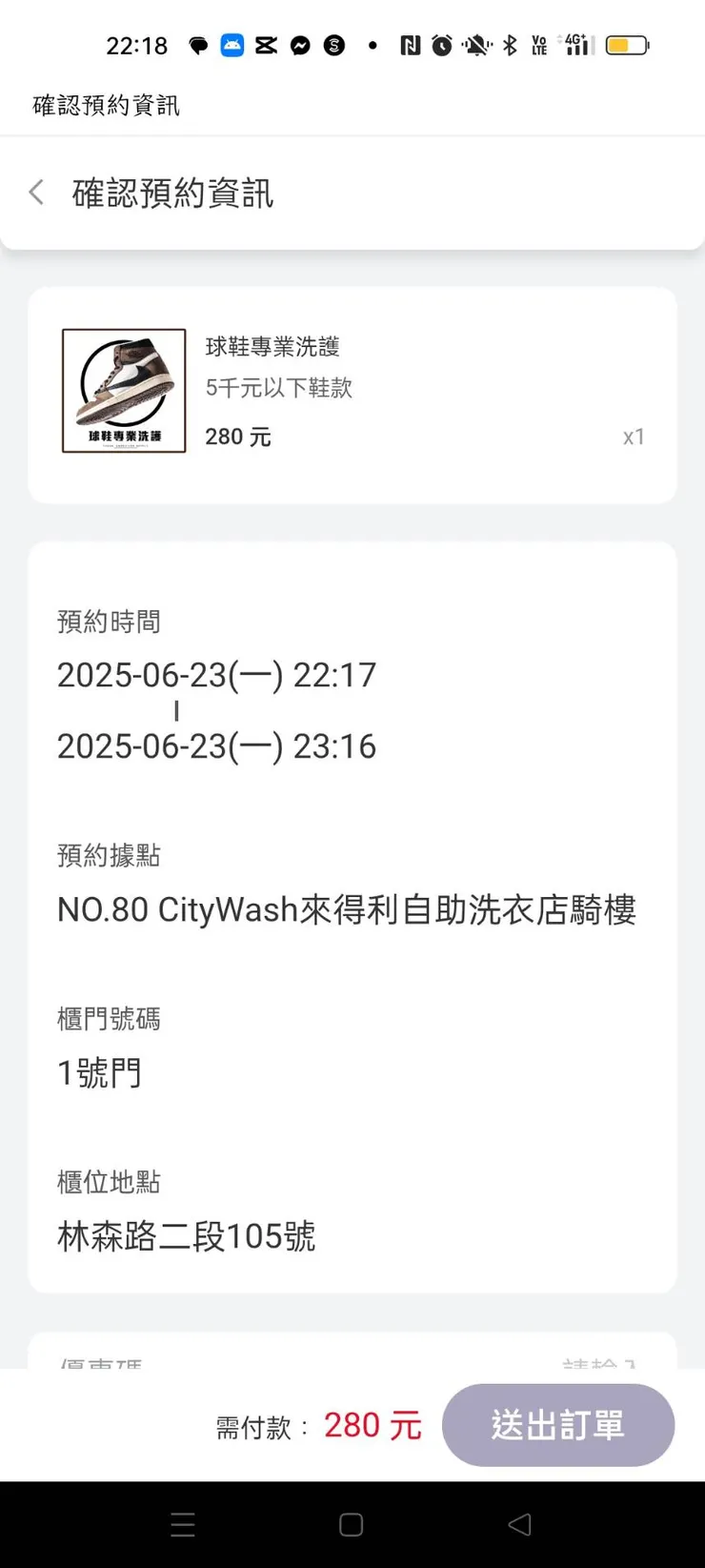705x1568 pixels.
Task: Tap the Shopee icon in the status bar
Action: [333, 46]
